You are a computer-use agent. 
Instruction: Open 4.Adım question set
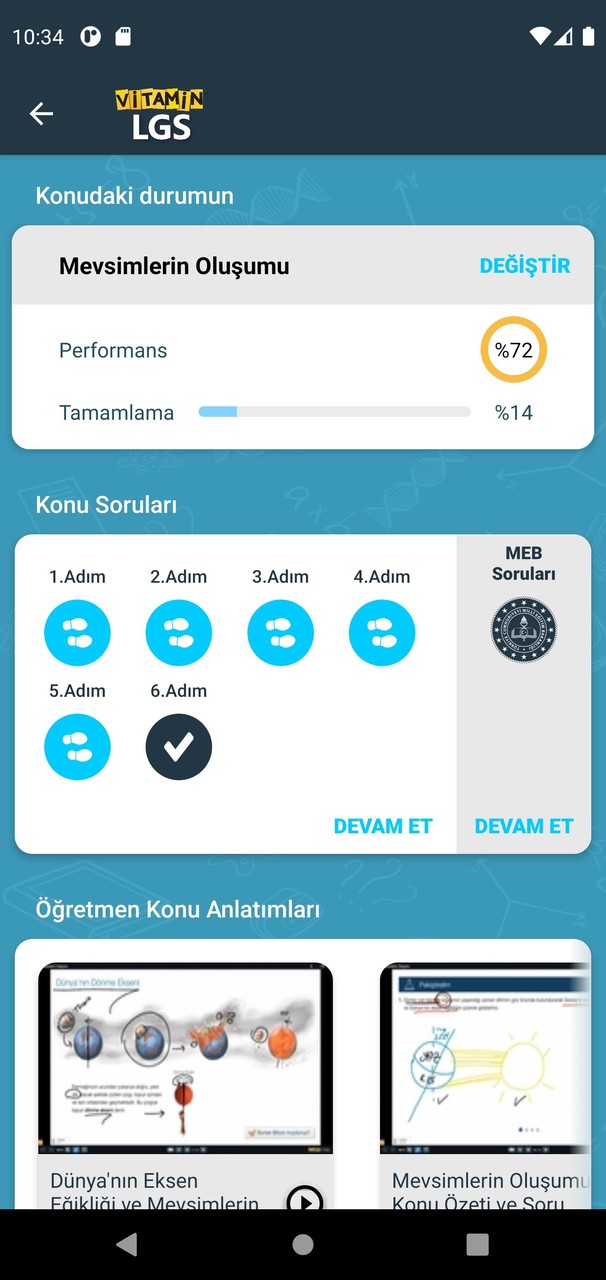(x=382, y=633)
